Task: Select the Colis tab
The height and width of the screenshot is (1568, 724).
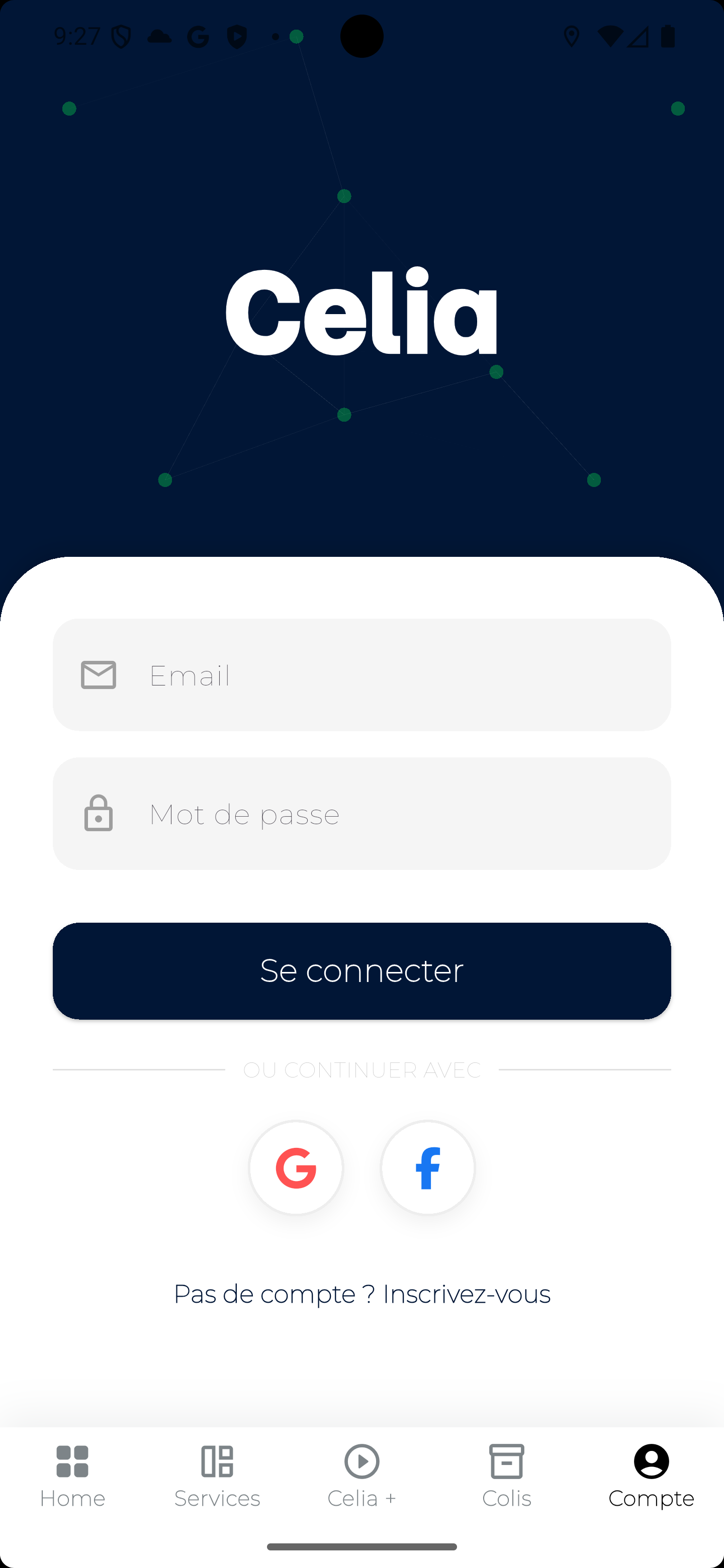Action: click(507, 1476)
